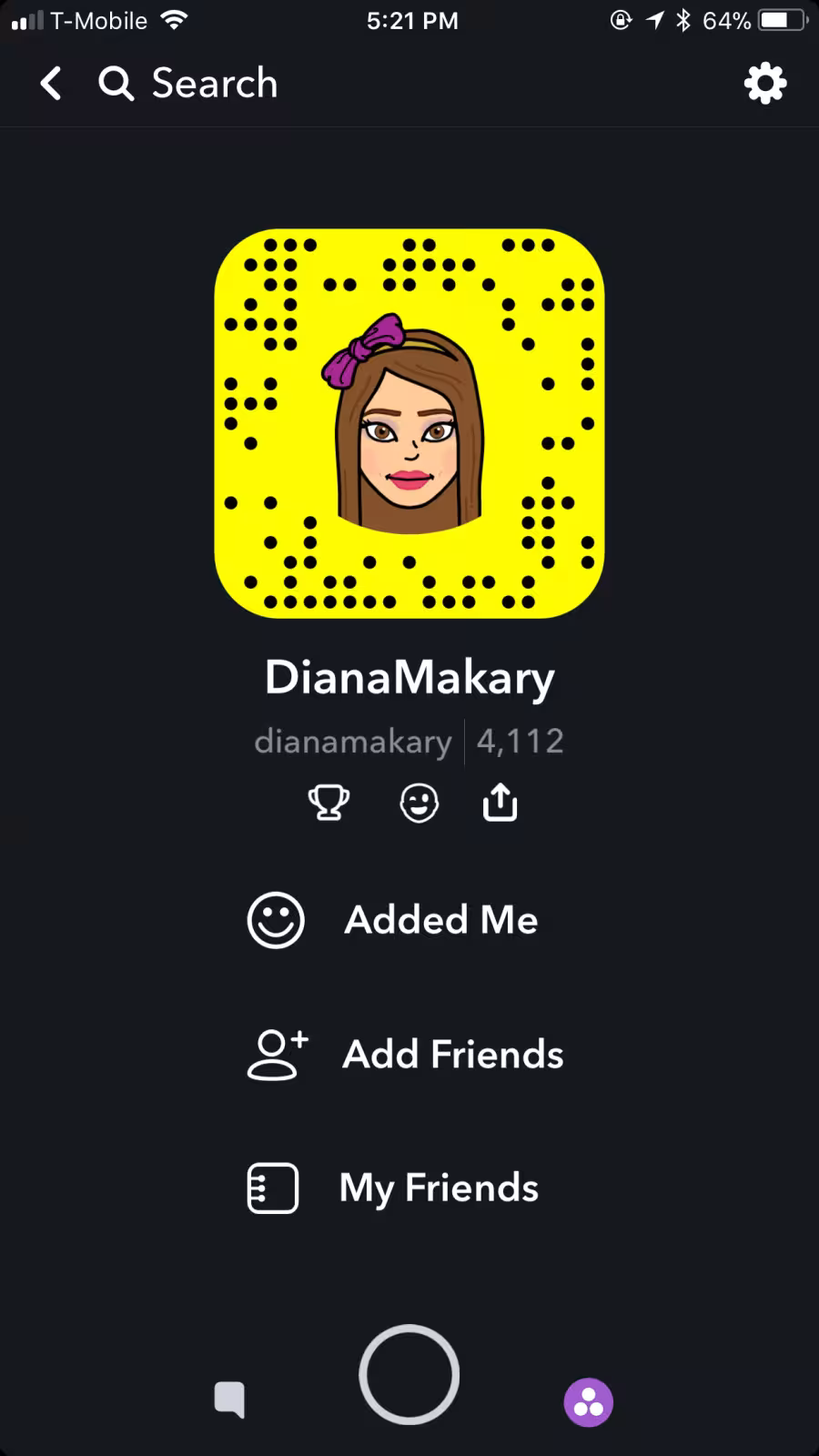View trophies via the trophy icon
The image size is (819, 1456).
tap(329, 803)
